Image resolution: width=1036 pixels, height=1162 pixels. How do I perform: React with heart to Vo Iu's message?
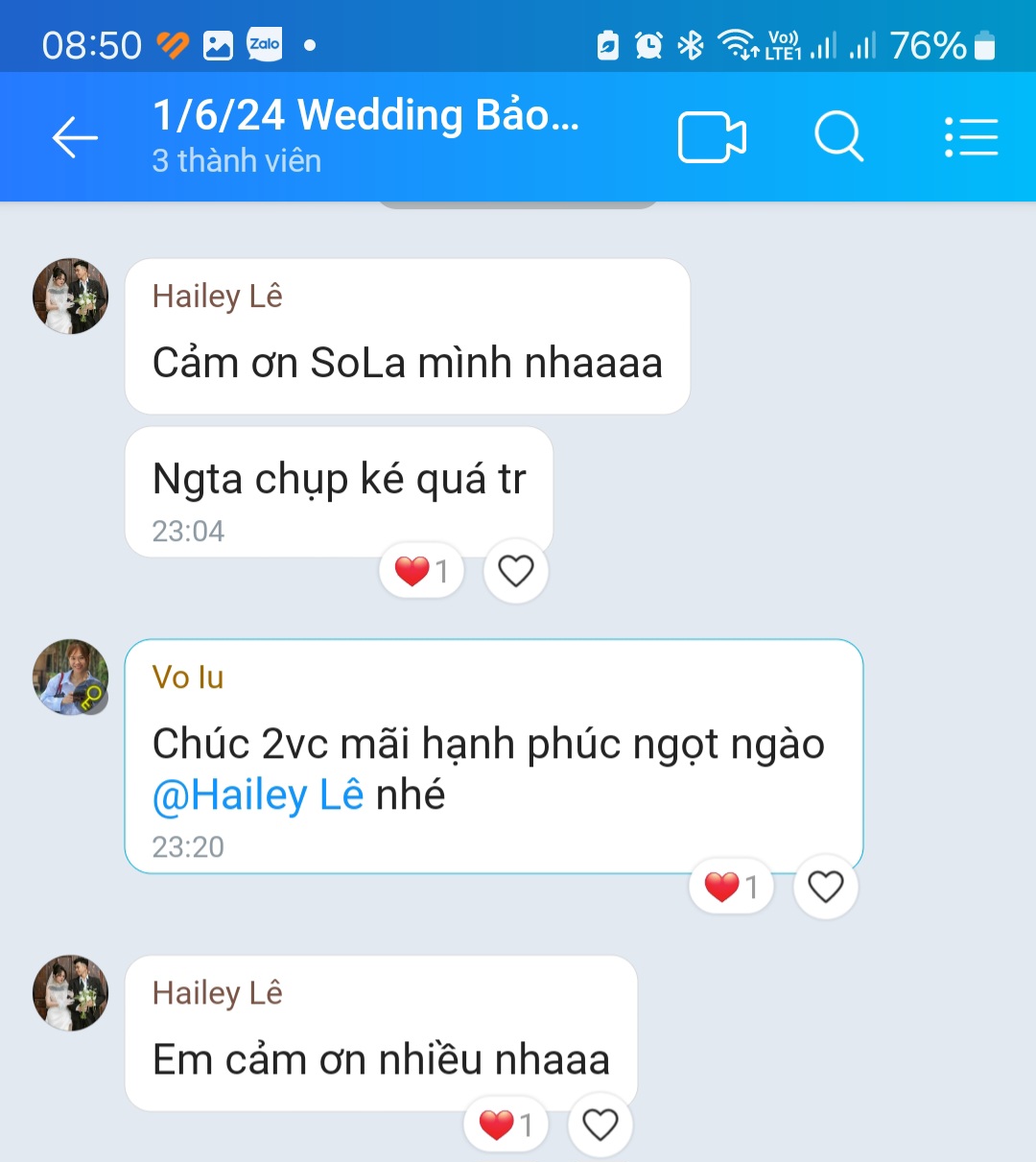click(x=825, y=887)
